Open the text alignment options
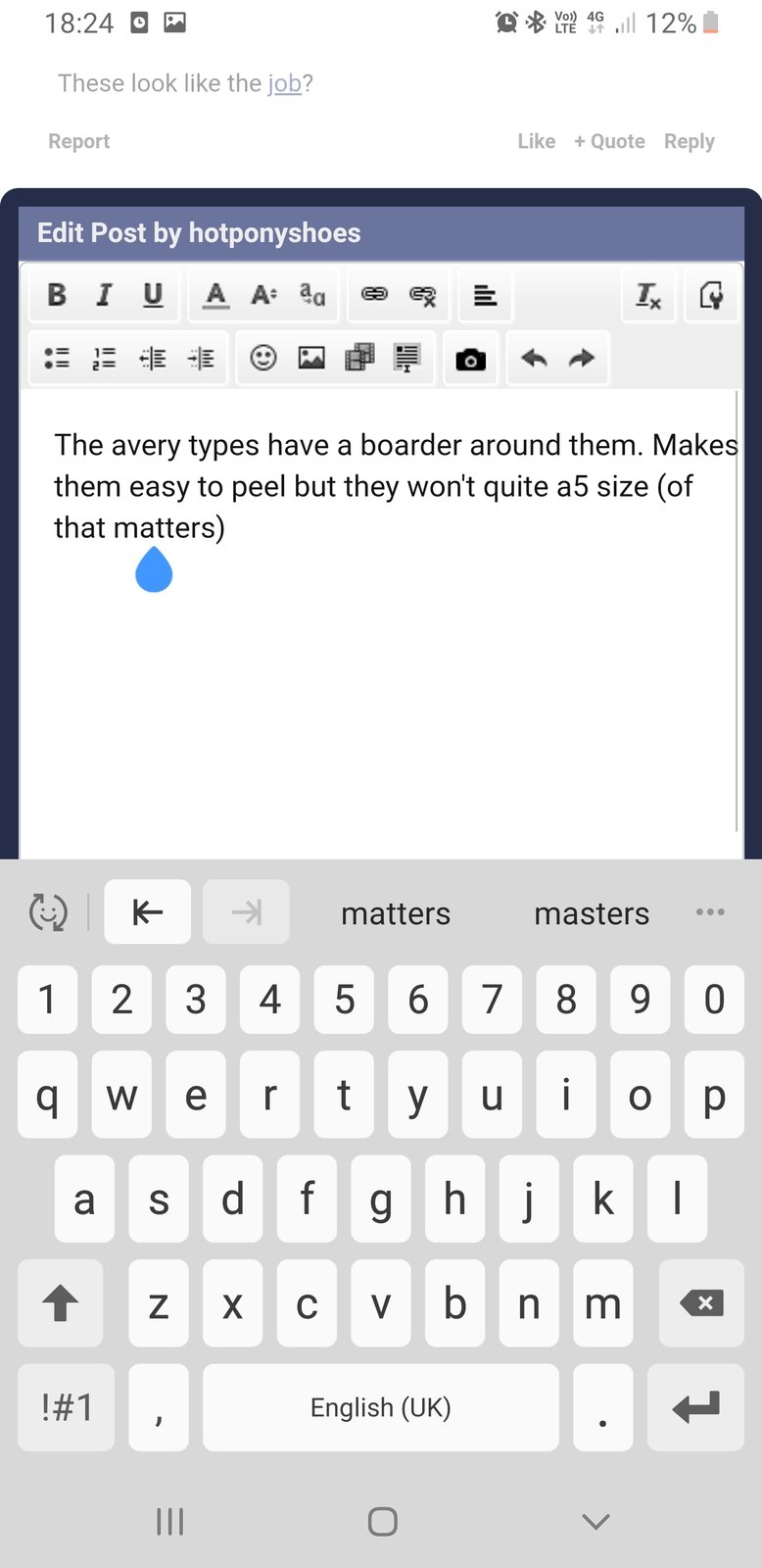762x1568 pixels. (485, 294)
